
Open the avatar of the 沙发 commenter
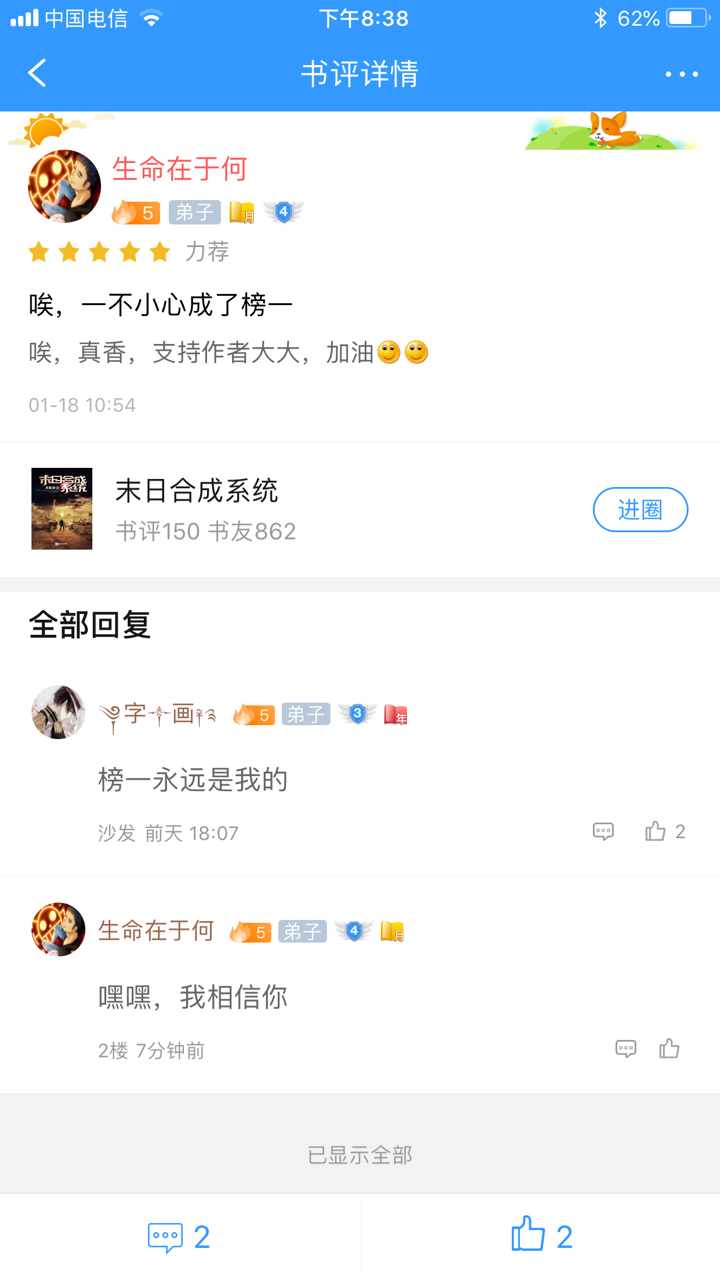58,712
